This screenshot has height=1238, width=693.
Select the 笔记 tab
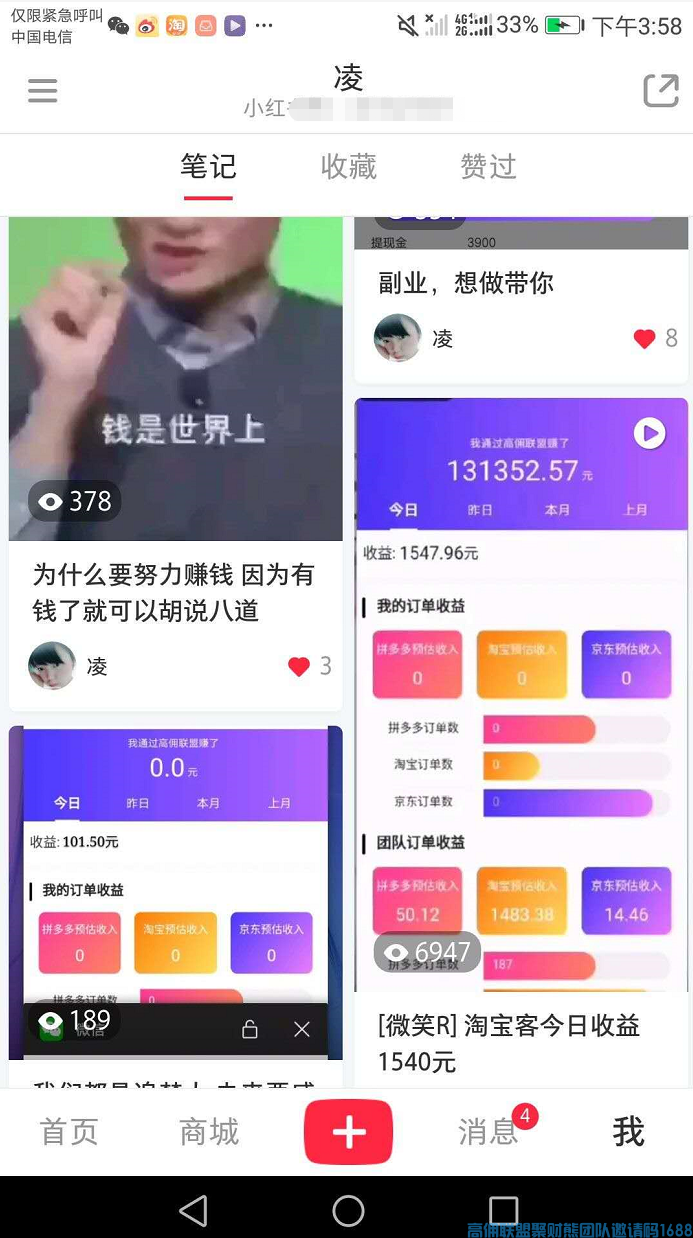pos(208,166)
